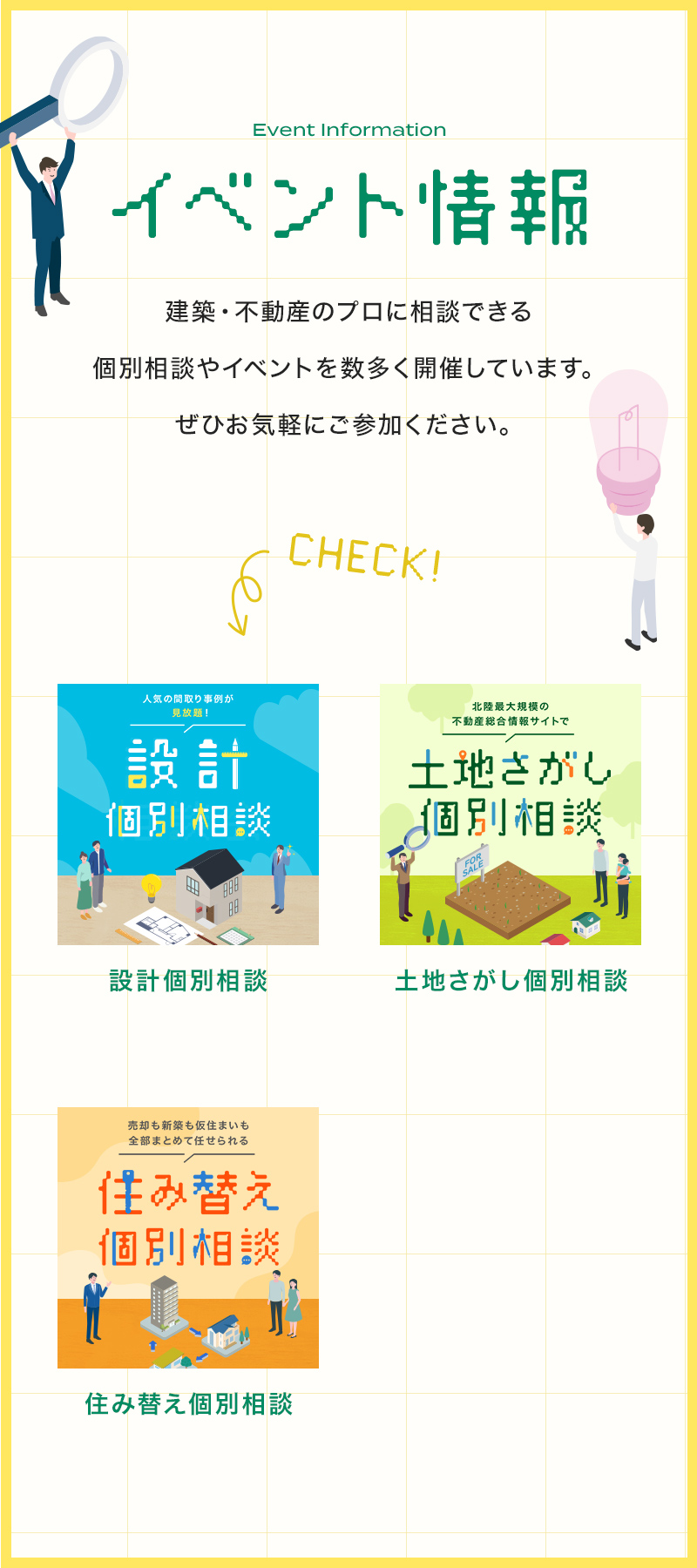Screen dimensions: 697x1568
Task: Open the 土地さがし個別相談 event card
Action: [x=511, y=814]
